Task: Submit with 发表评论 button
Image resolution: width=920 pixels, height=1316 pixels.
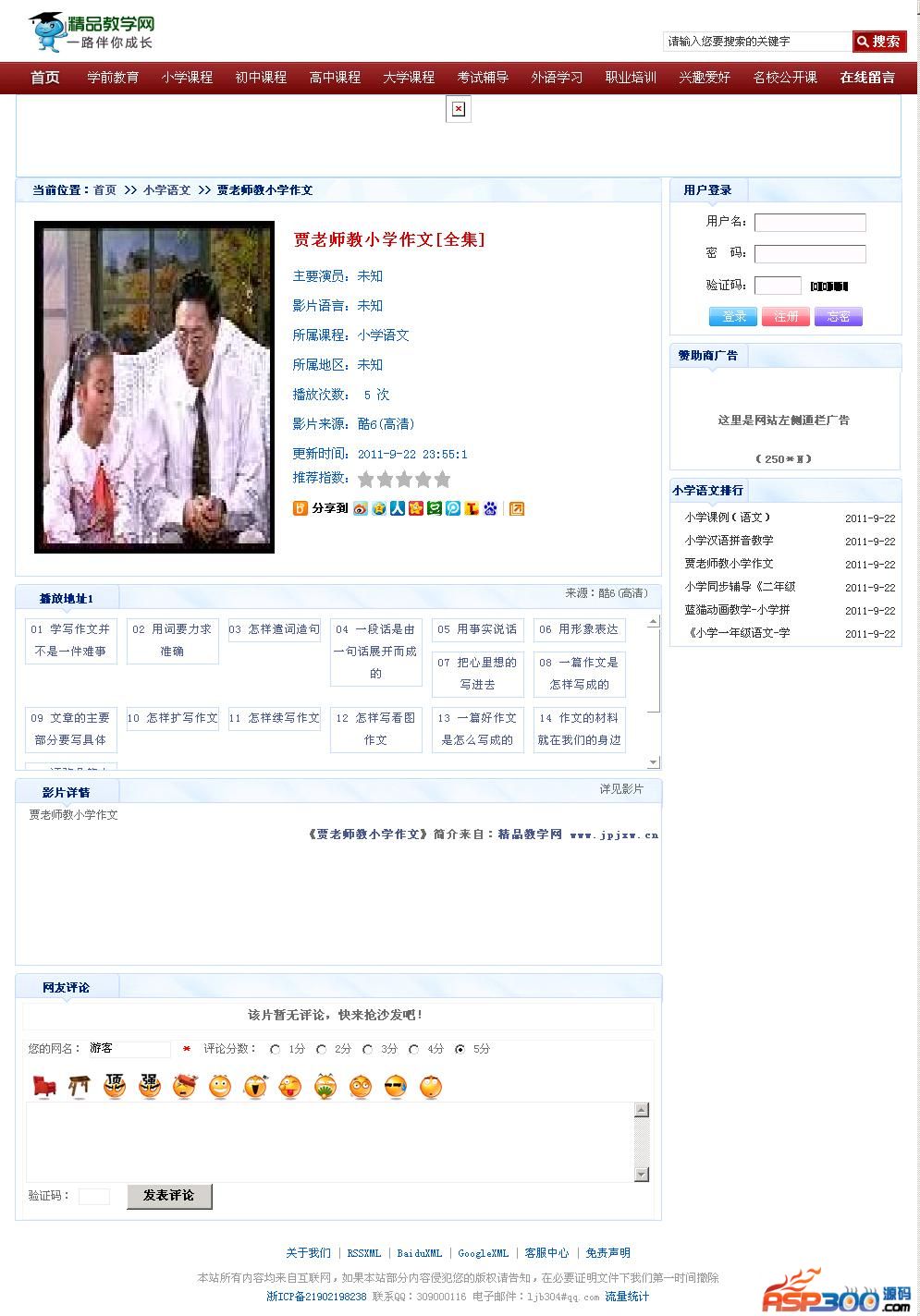Action: tap(169, 1196)
